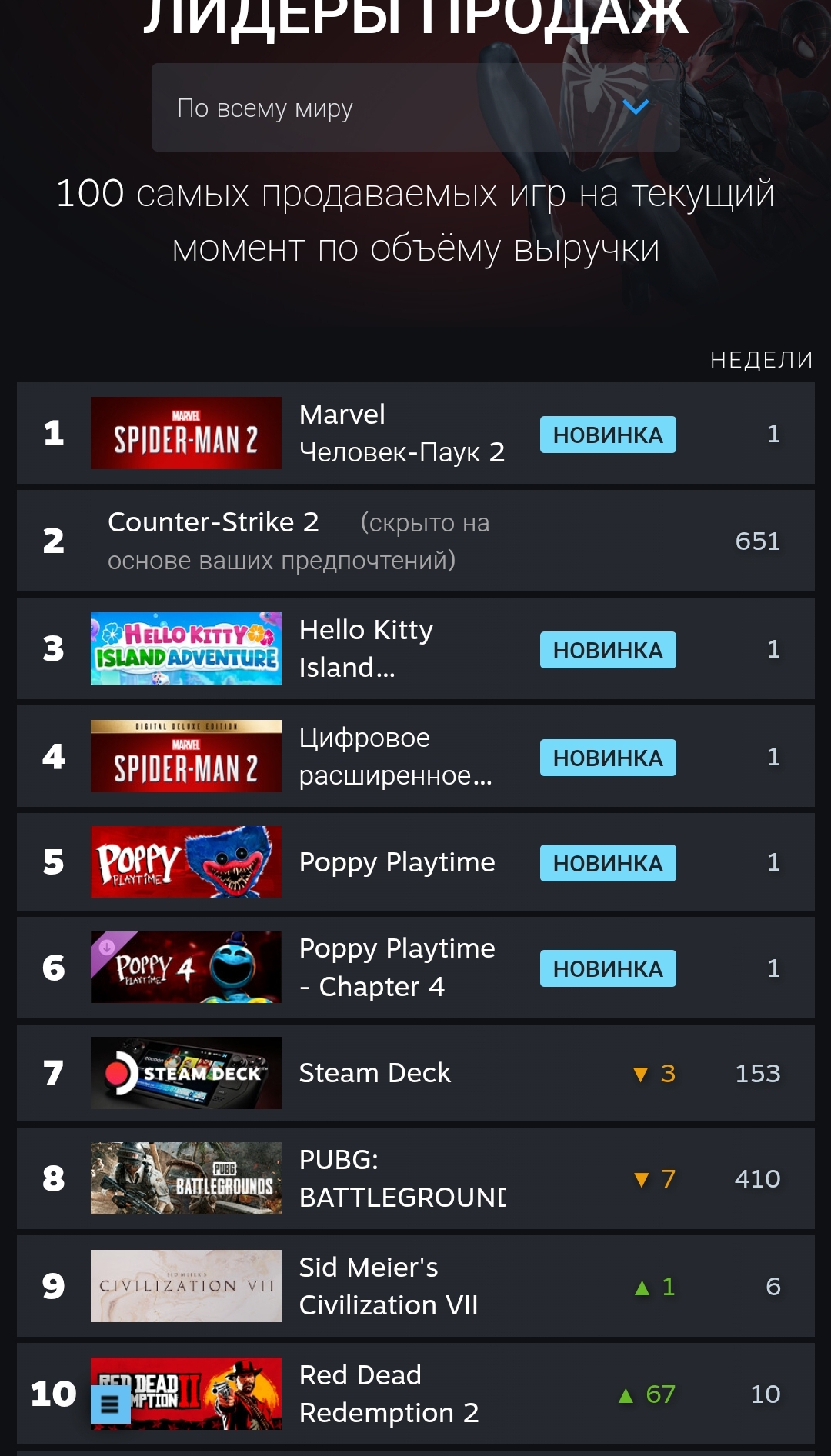Open the hidden Counter-Strike 2 entry
This screenshot has width=831, height=1456.
[x=415, y=541]
